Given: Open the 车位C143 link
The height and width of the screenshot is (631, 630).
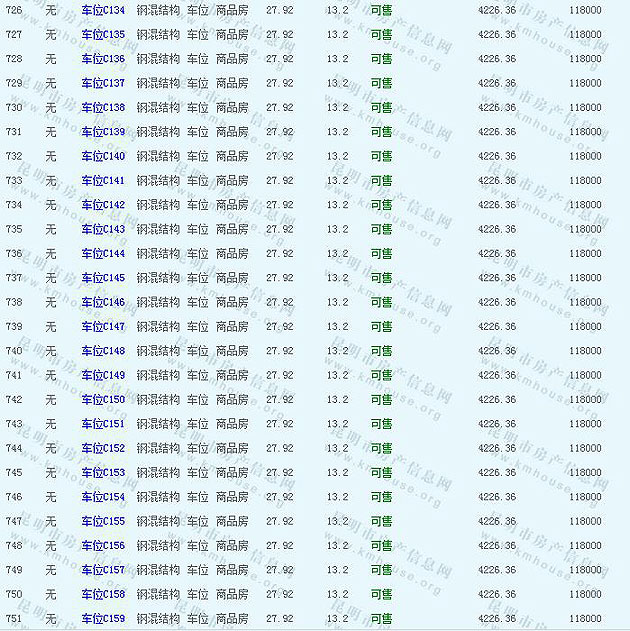Looking at the screenshot, I should [103, 229].
